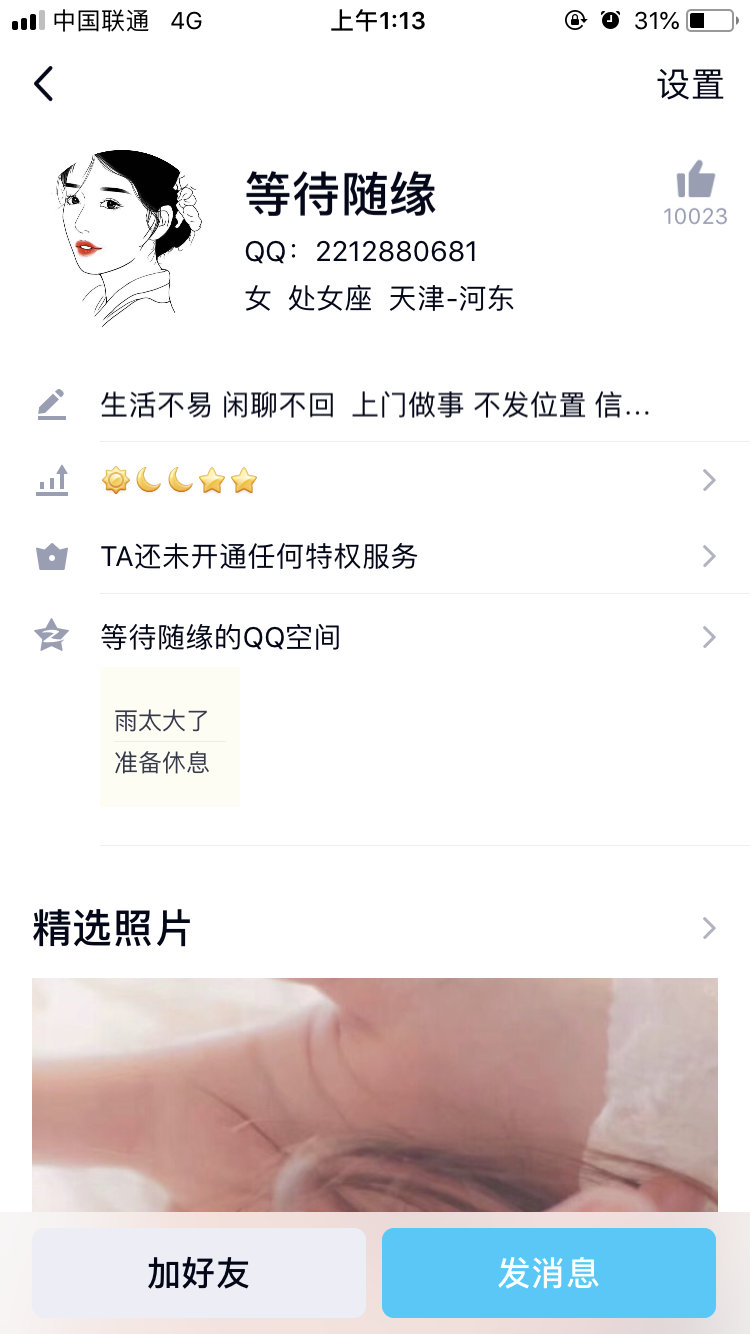Like this profile with the thumbs-up
The height and width of the screenshot is (1334, 750).
695,183
